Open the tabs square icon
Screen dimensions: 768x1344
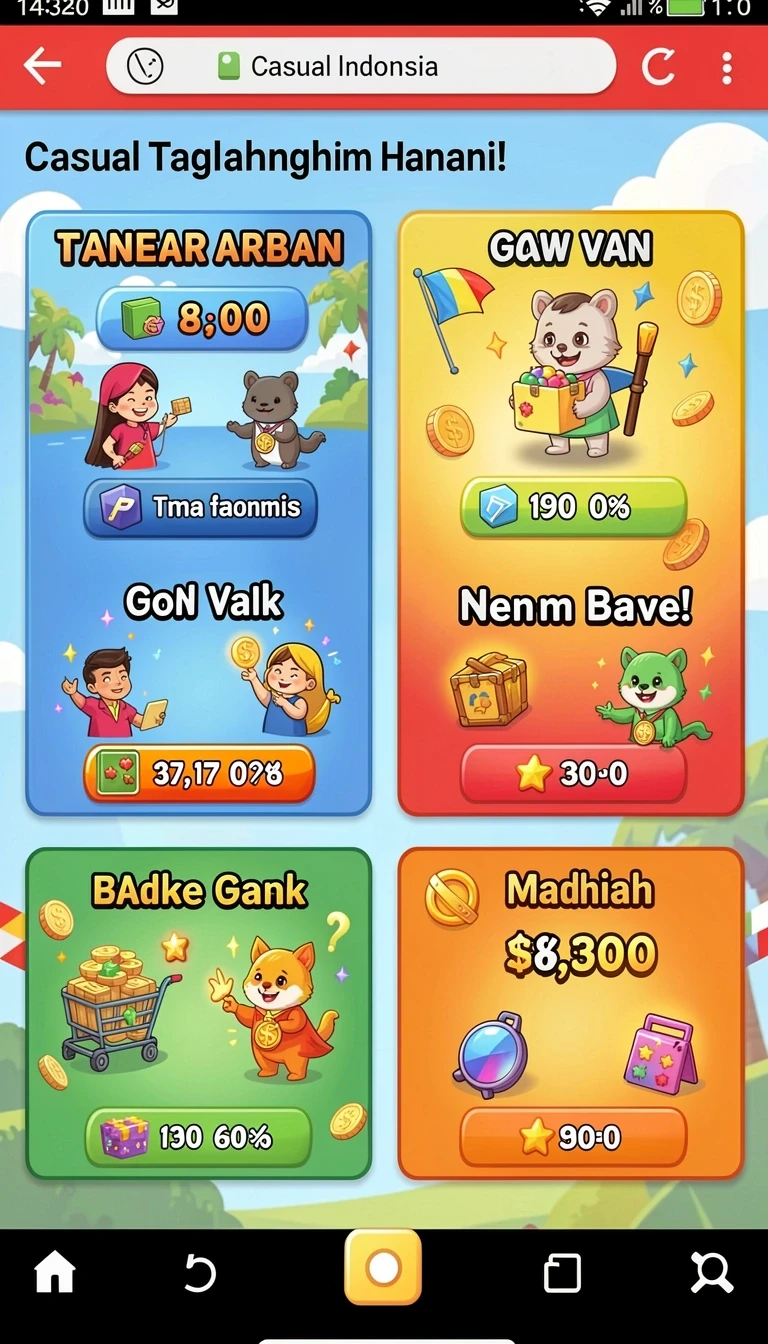[562, 1274]
